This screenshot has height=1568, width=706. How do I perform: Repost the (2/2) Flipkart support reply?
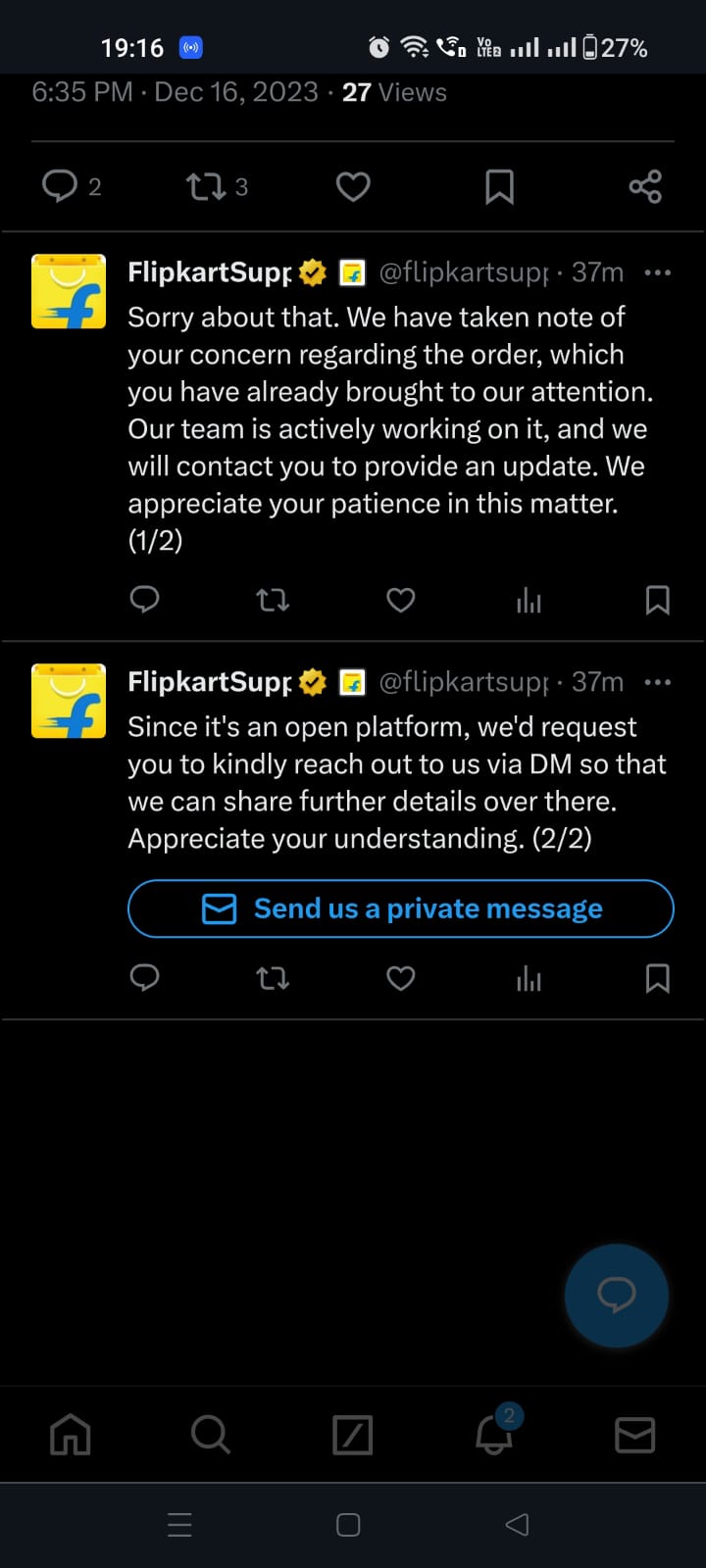point(273,977)
